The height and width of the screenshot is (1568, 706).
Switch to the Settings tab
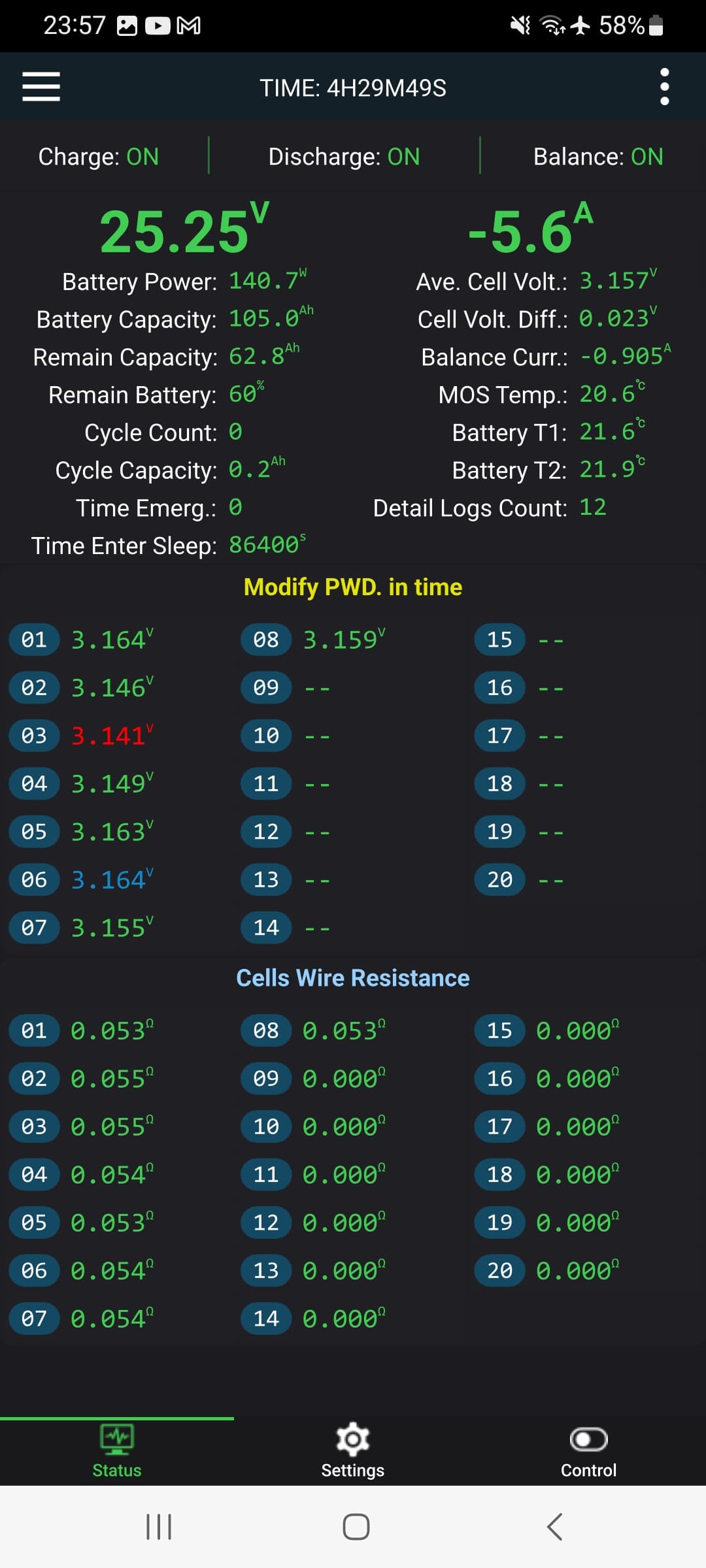(352, 1452)
